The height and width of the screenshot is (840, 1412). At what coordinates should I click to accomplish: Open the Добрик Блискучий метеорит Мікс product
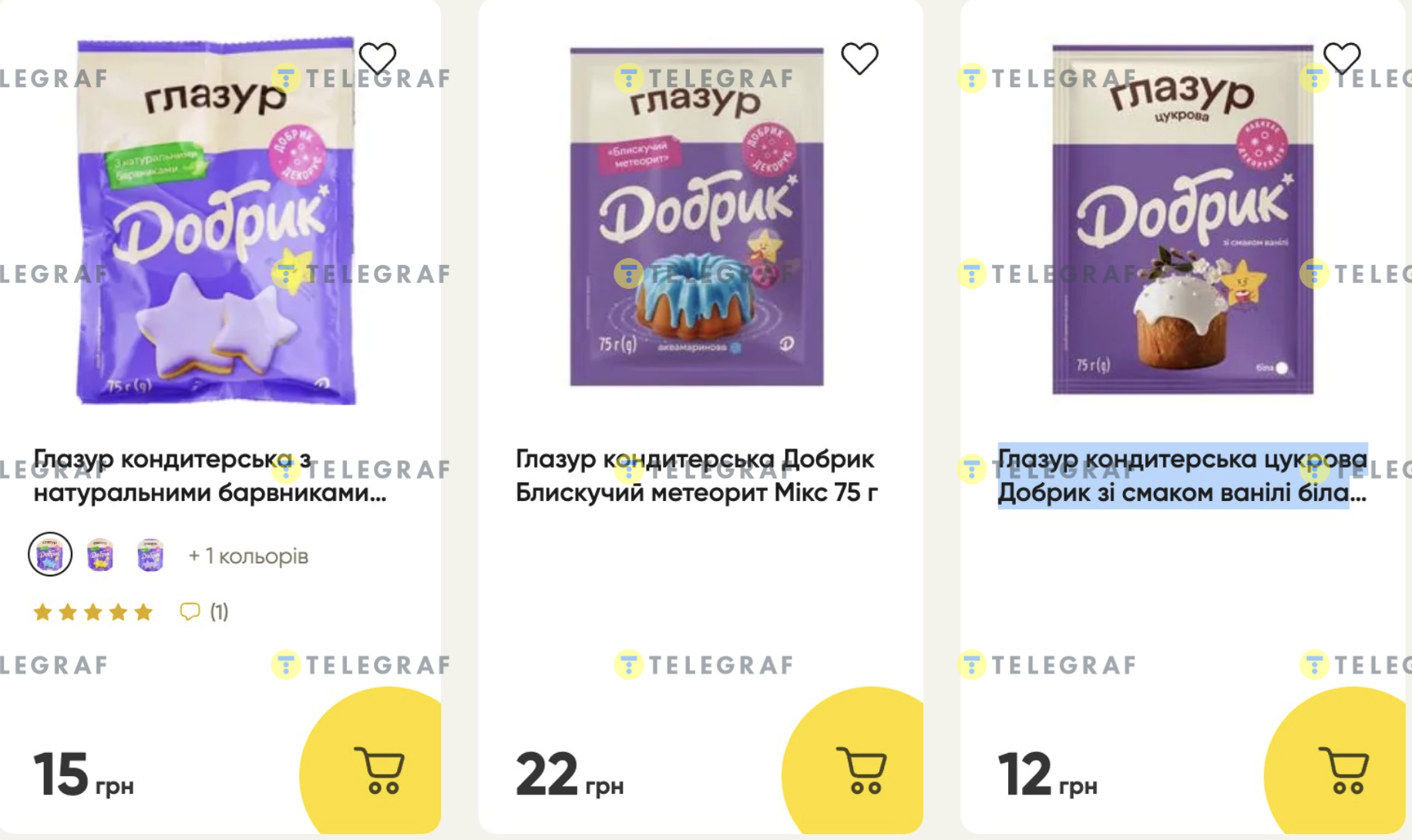click(696, 475)
